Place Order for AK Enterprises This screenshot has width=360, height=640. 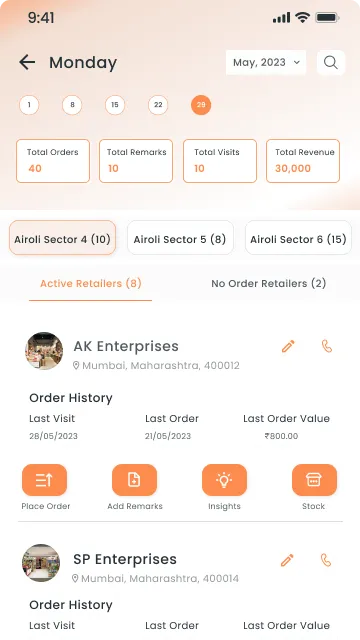44,480
